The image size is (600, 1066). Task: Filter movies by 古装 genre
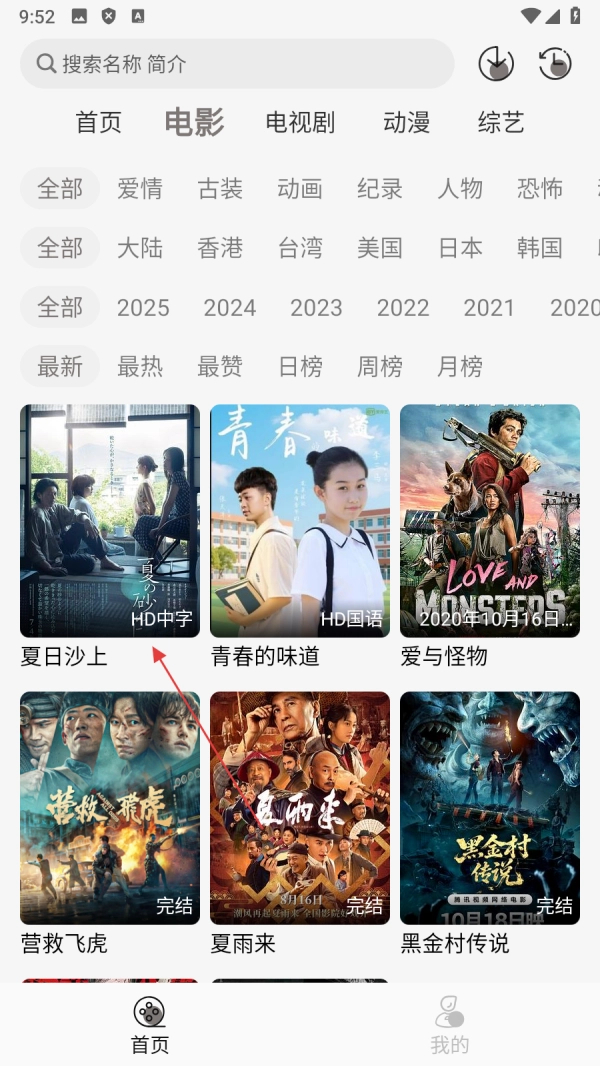(x=220, y=188)
